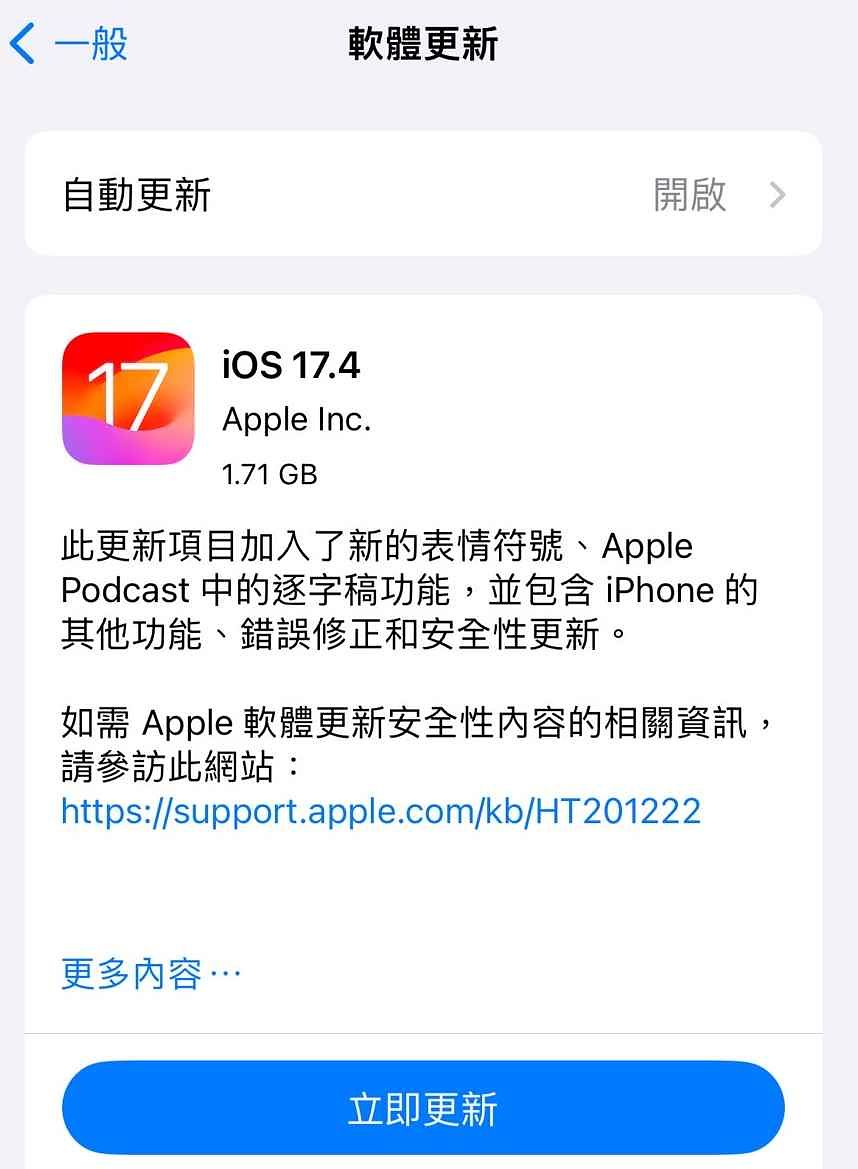Screen dimensions: 858x1169
Task: Open the 自動更新 settings row
Action: 423,194
